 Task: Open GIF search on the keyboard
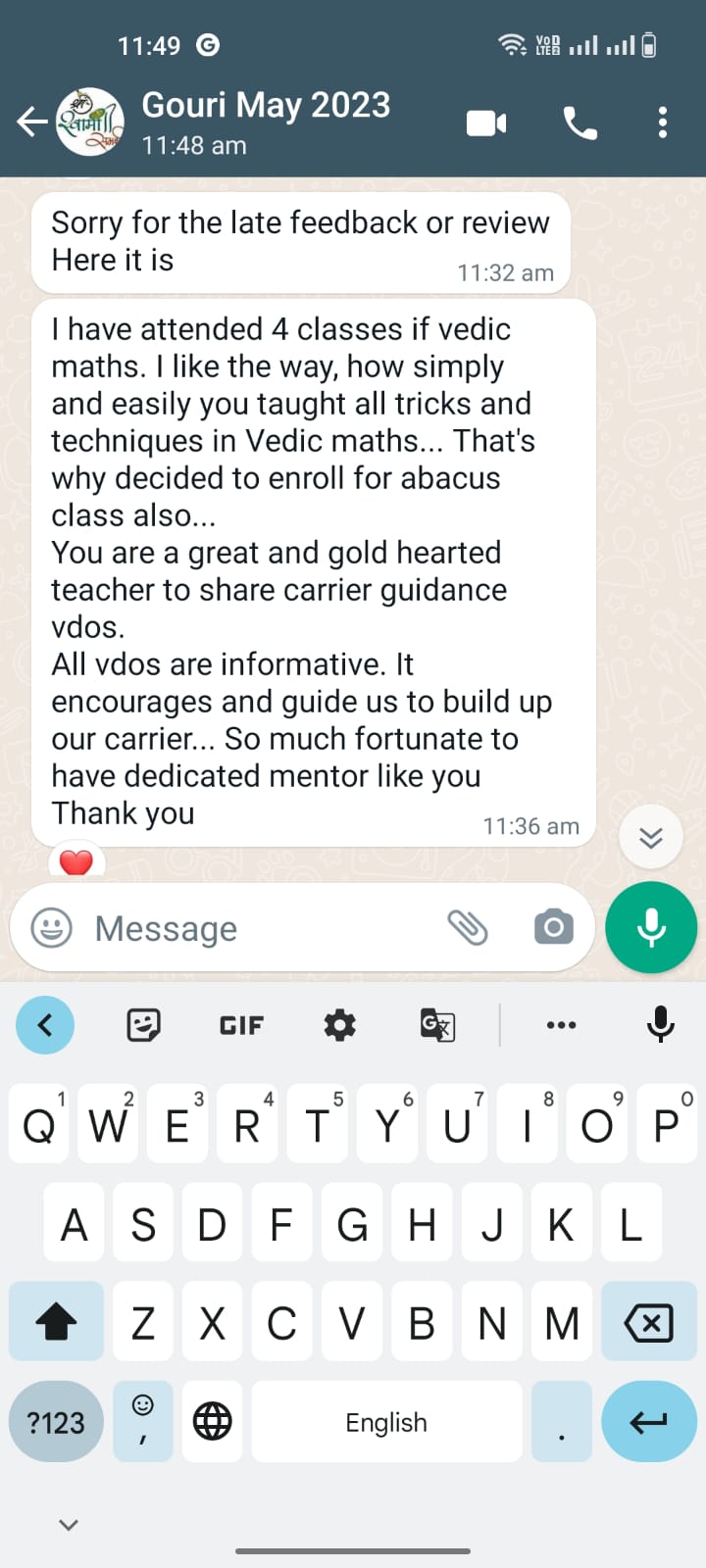click(241, 1025)
